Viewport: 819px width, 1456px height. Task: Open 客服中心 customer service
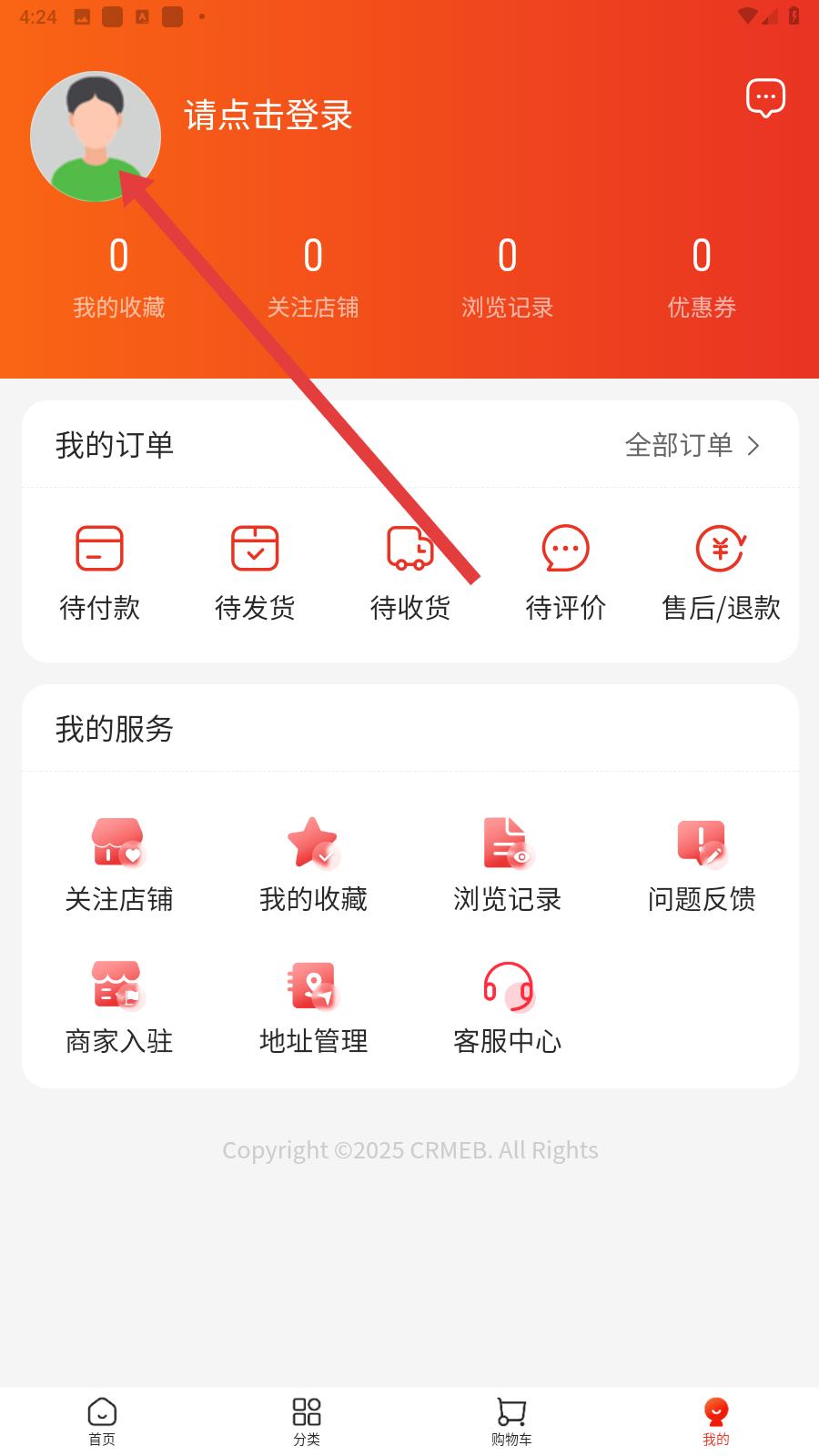(507, 1006)
